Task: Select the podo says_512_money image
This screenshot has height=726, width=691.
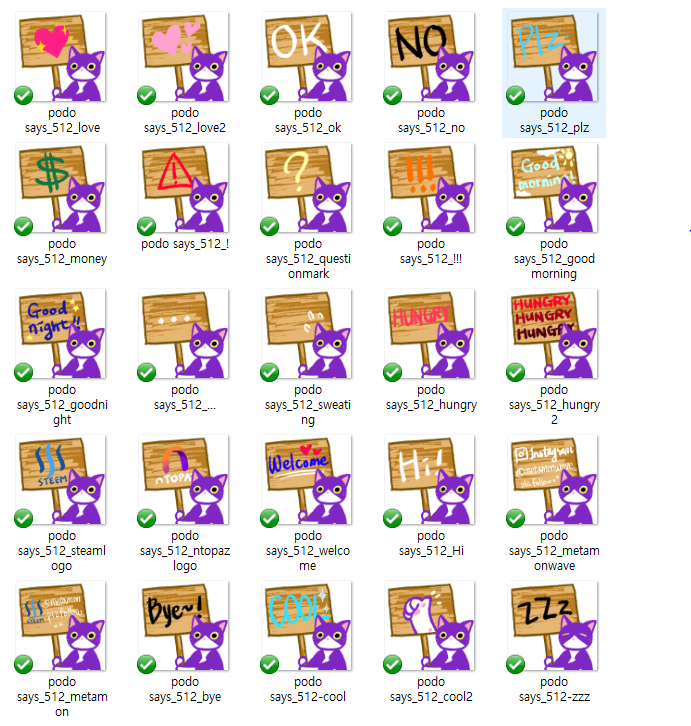Action: tap(62, 190)
